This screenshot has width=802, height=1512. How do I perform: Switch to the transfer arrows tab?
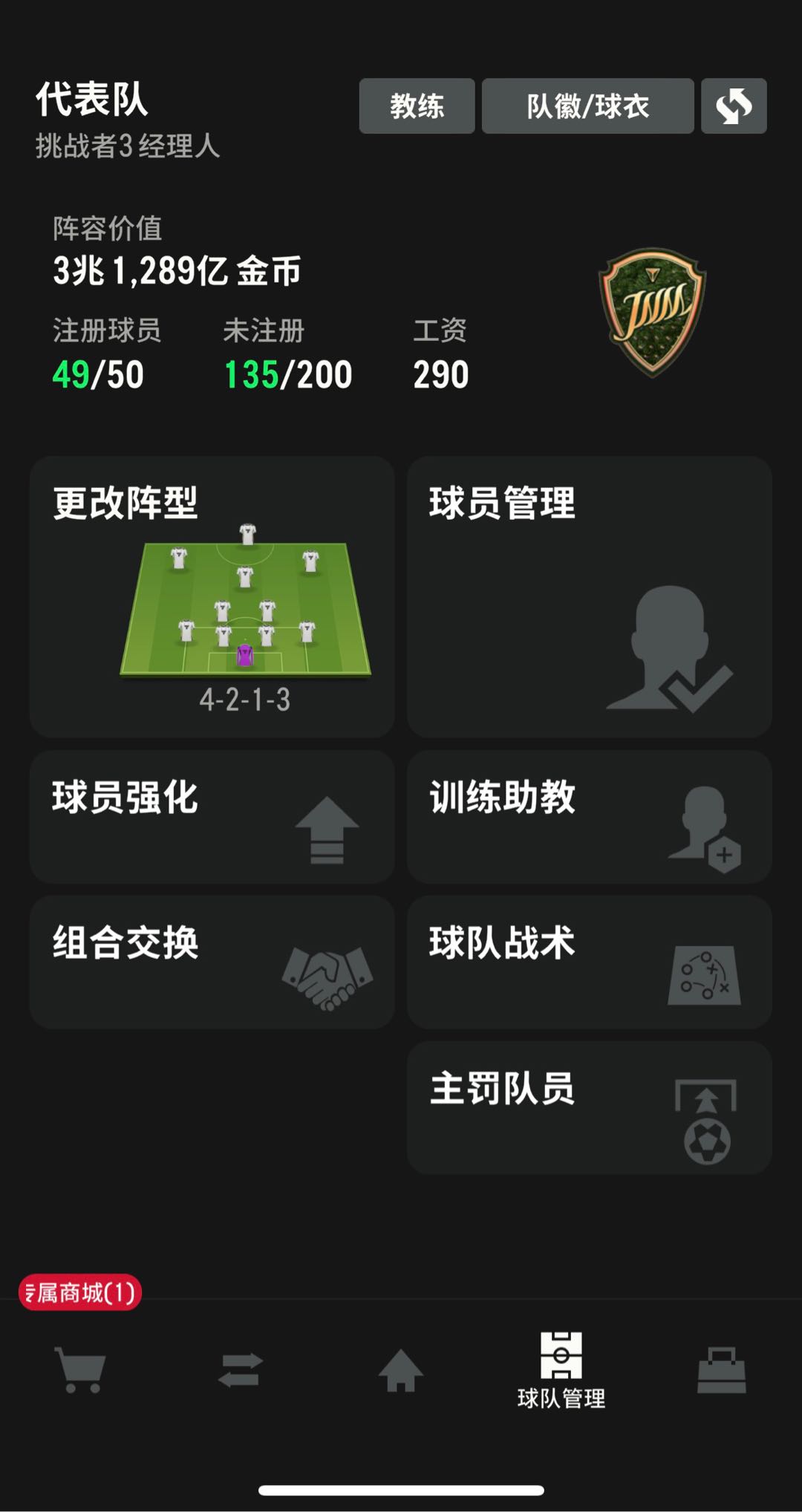point(241,1370)
